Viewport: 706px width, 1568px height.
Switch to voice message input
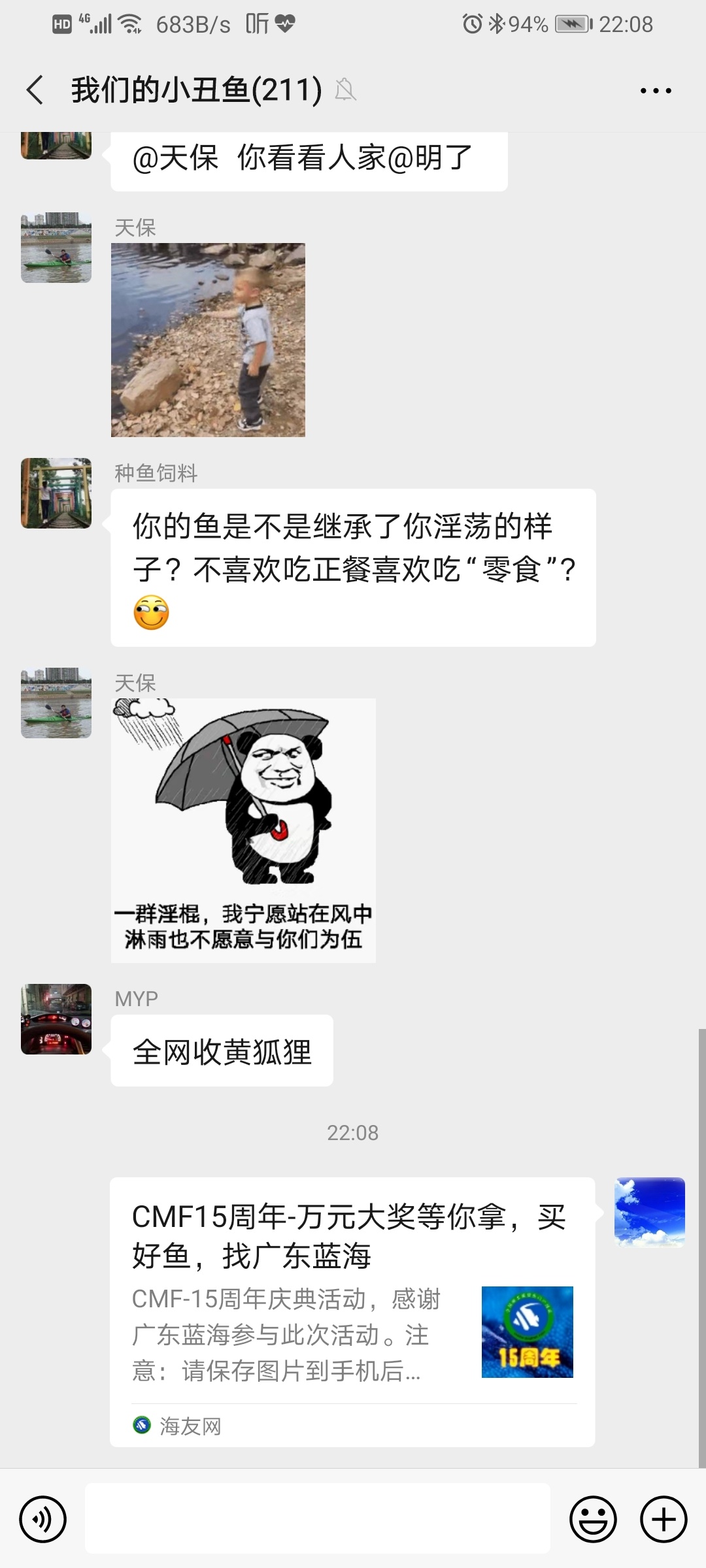tap(43, 1519)
